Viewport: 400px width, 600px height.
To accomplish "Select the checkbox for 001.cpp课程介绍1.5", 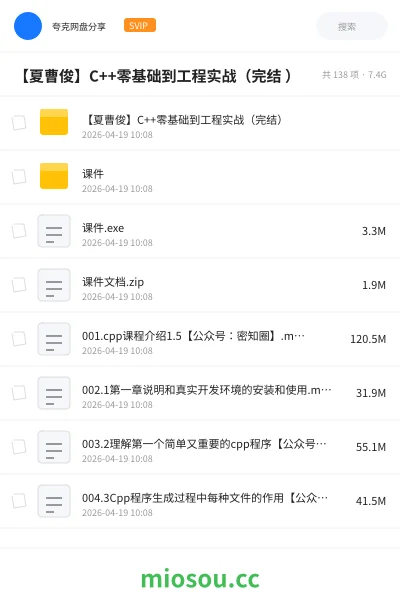I will pyautogui.click(x=19, y=339).
